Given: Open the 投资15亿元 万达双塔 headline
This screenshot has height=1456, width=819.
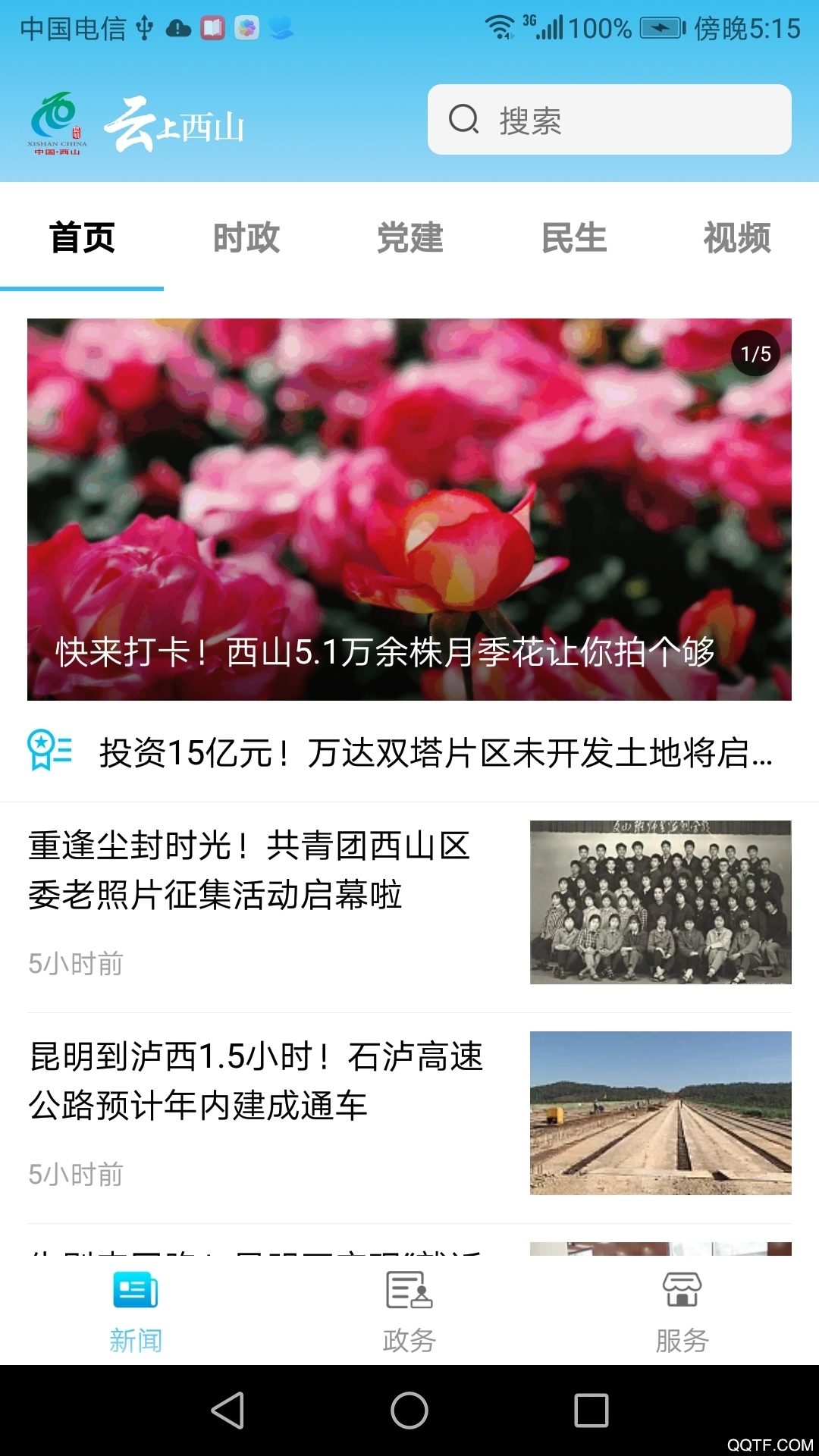Looking at the screenshot, I should coord(435,753).
